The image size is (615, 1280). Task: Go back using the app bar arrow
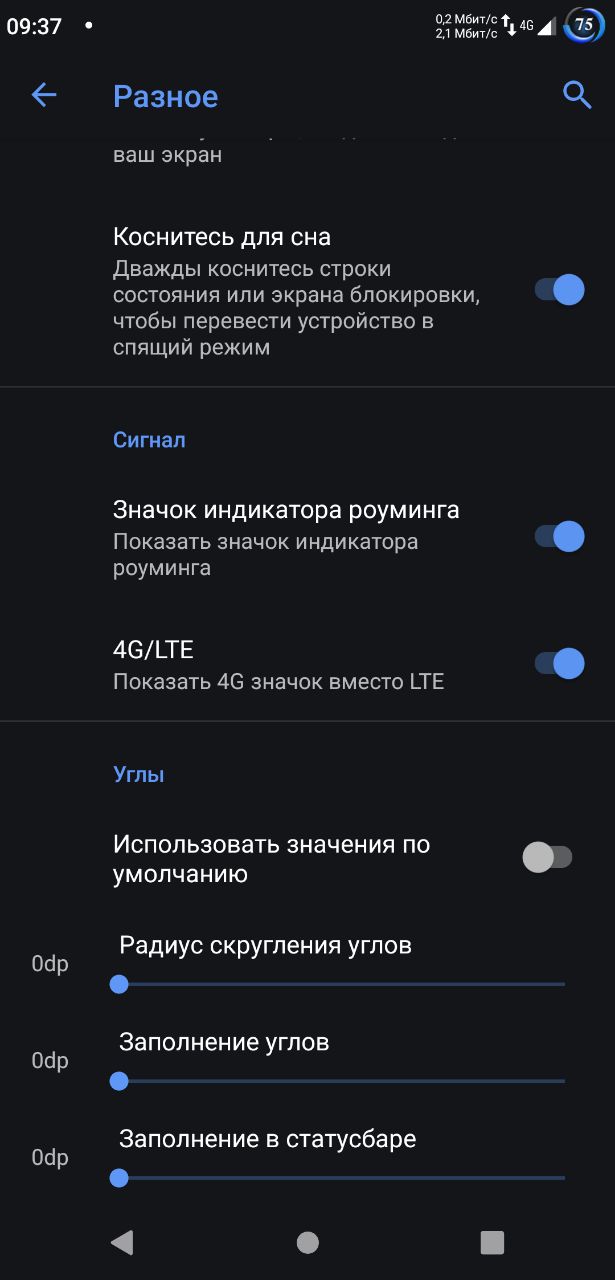[x=44, y=95]
